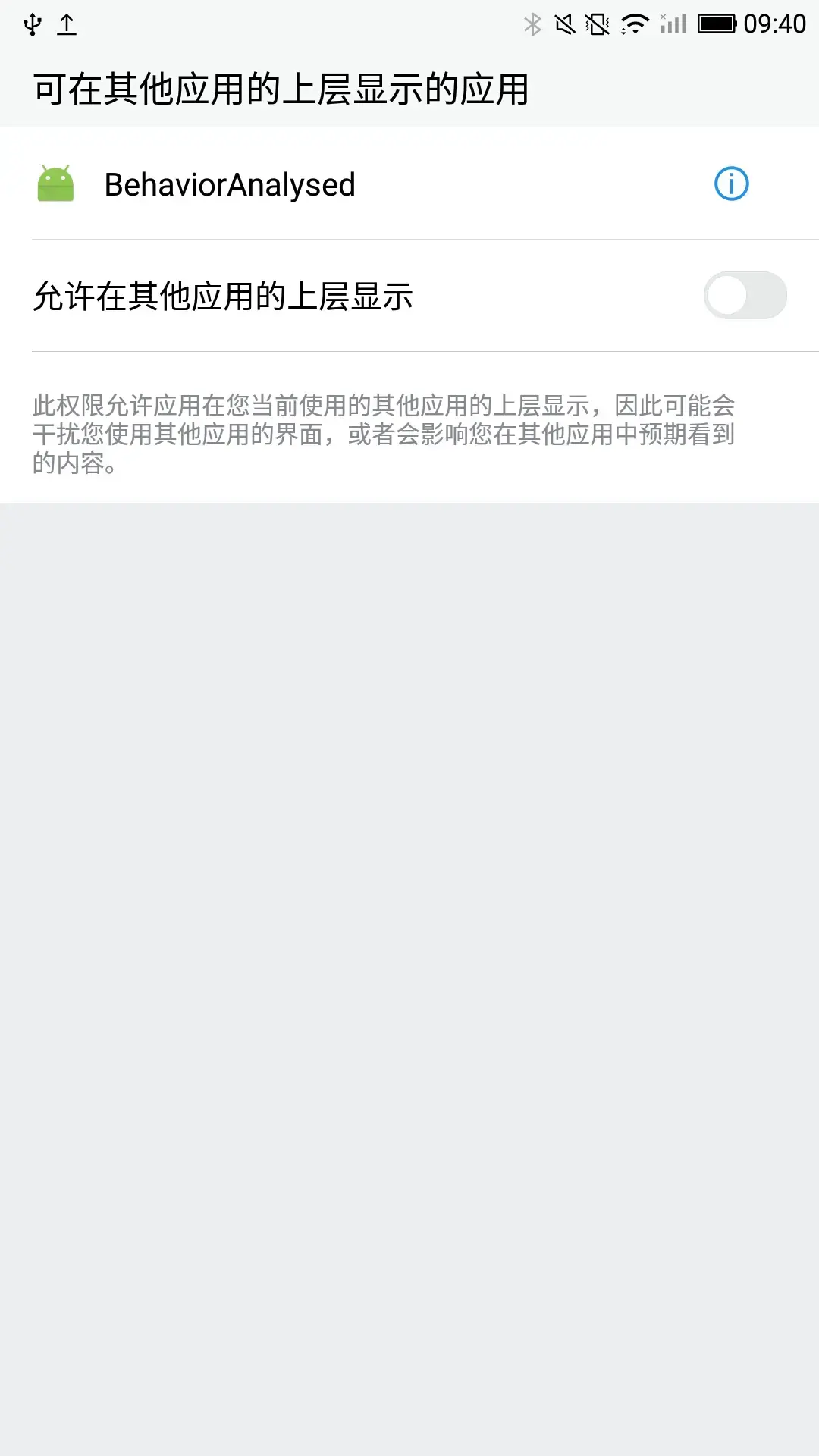Tap the BehaviorAnalysed app name text

(231, 184)
